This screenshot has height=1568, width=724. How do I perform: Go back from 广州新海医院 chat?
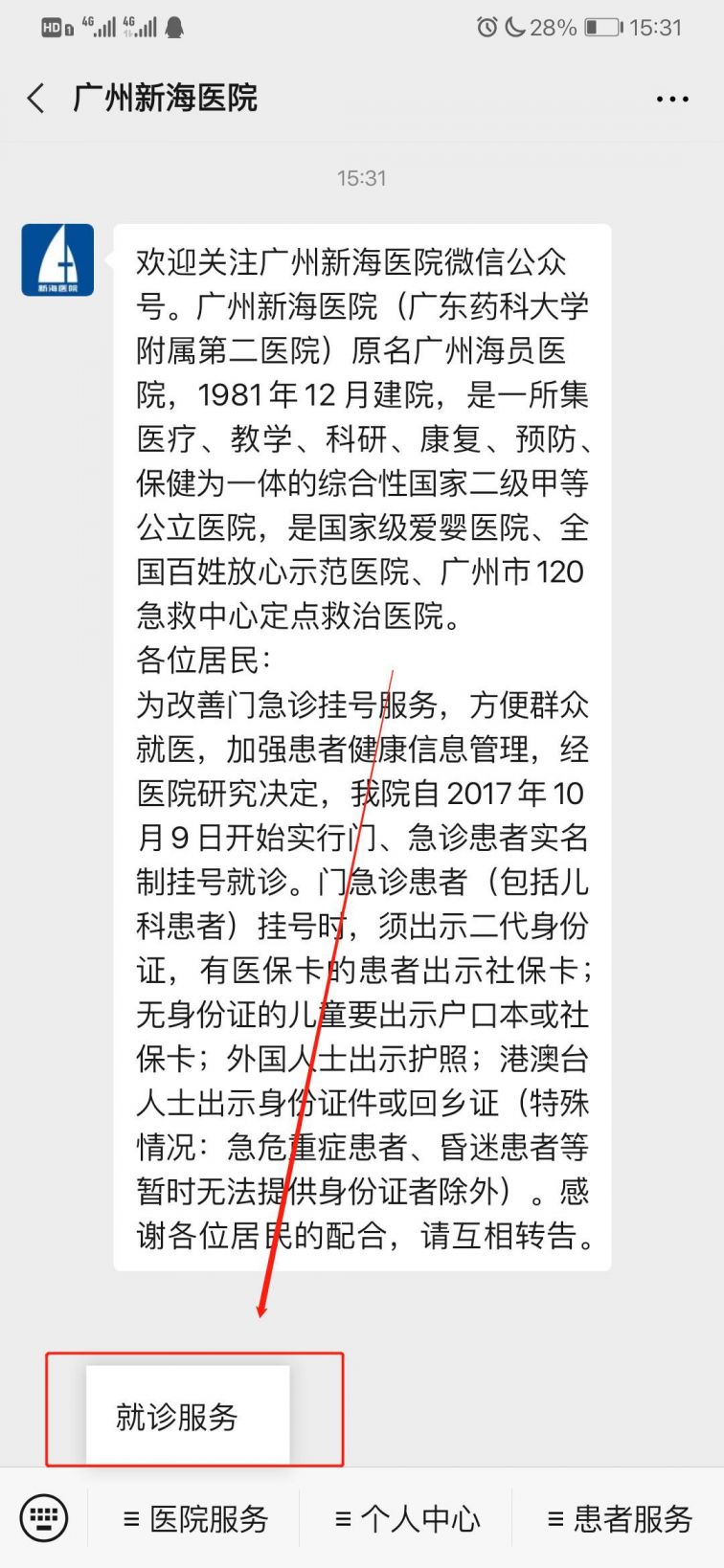[x=36, y=98]
